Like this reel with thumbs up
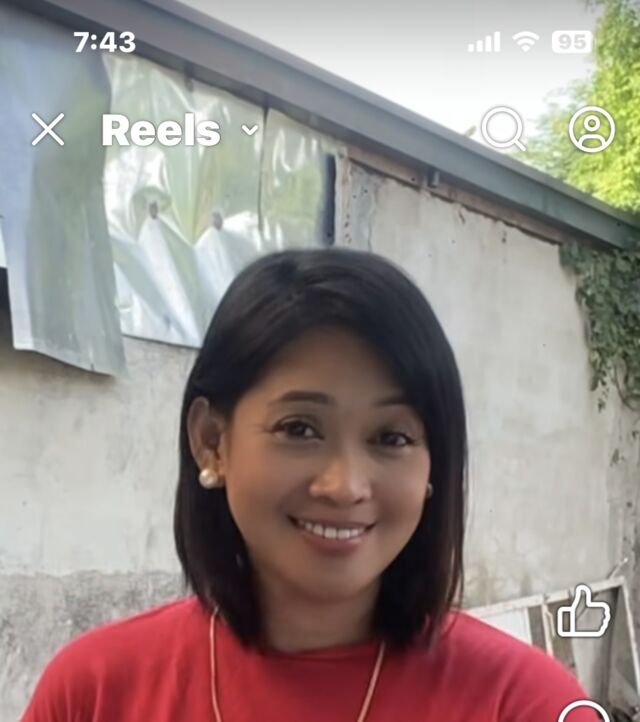640x722 pixels. click(x=583, y=612)
